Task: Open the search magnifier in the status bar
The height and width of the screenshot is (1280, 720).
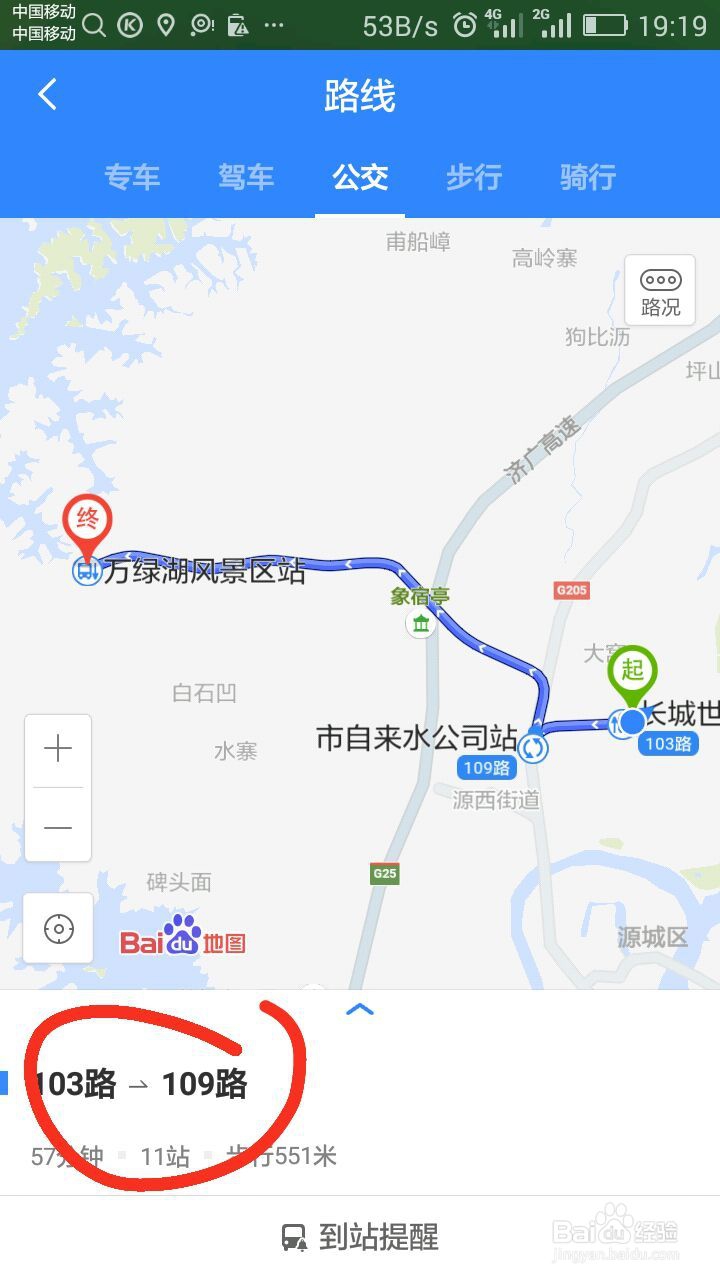Action: (93, 26)
